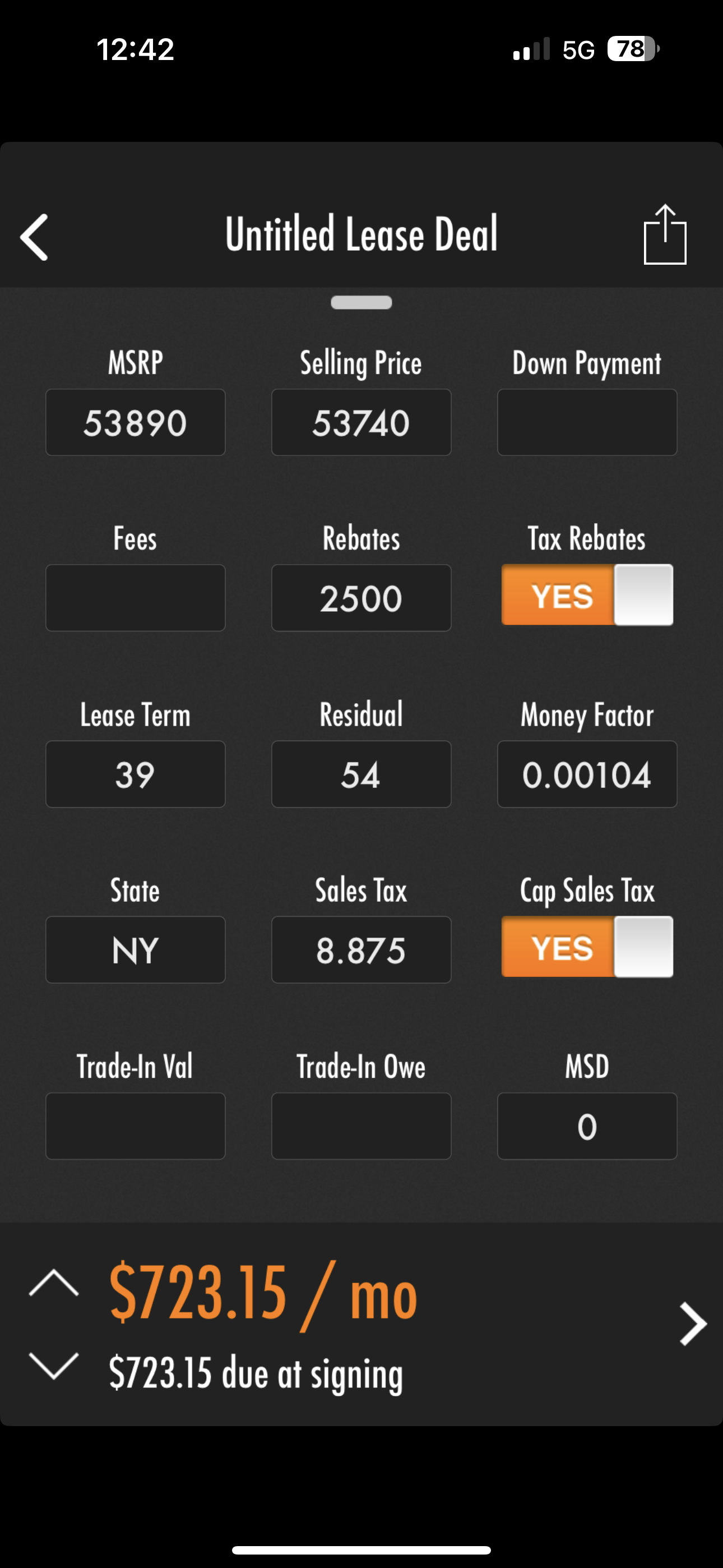Viewport: 723px width, 1568px height.
Task: Enter a Trade-In Val amount
Action: point(135,1126)
